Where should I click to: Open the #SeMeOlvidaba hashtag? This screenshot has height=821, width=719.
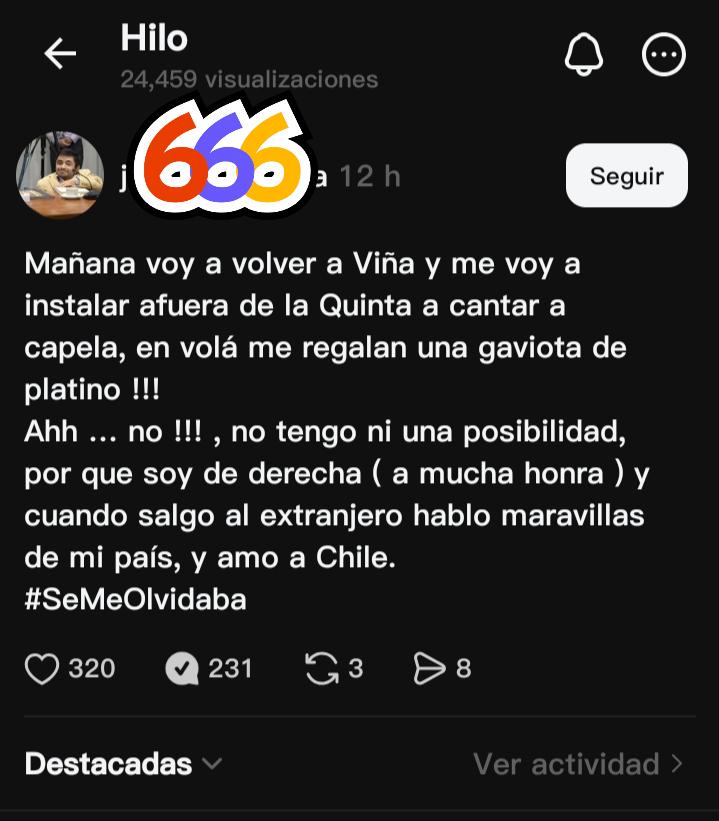point(135,599)
